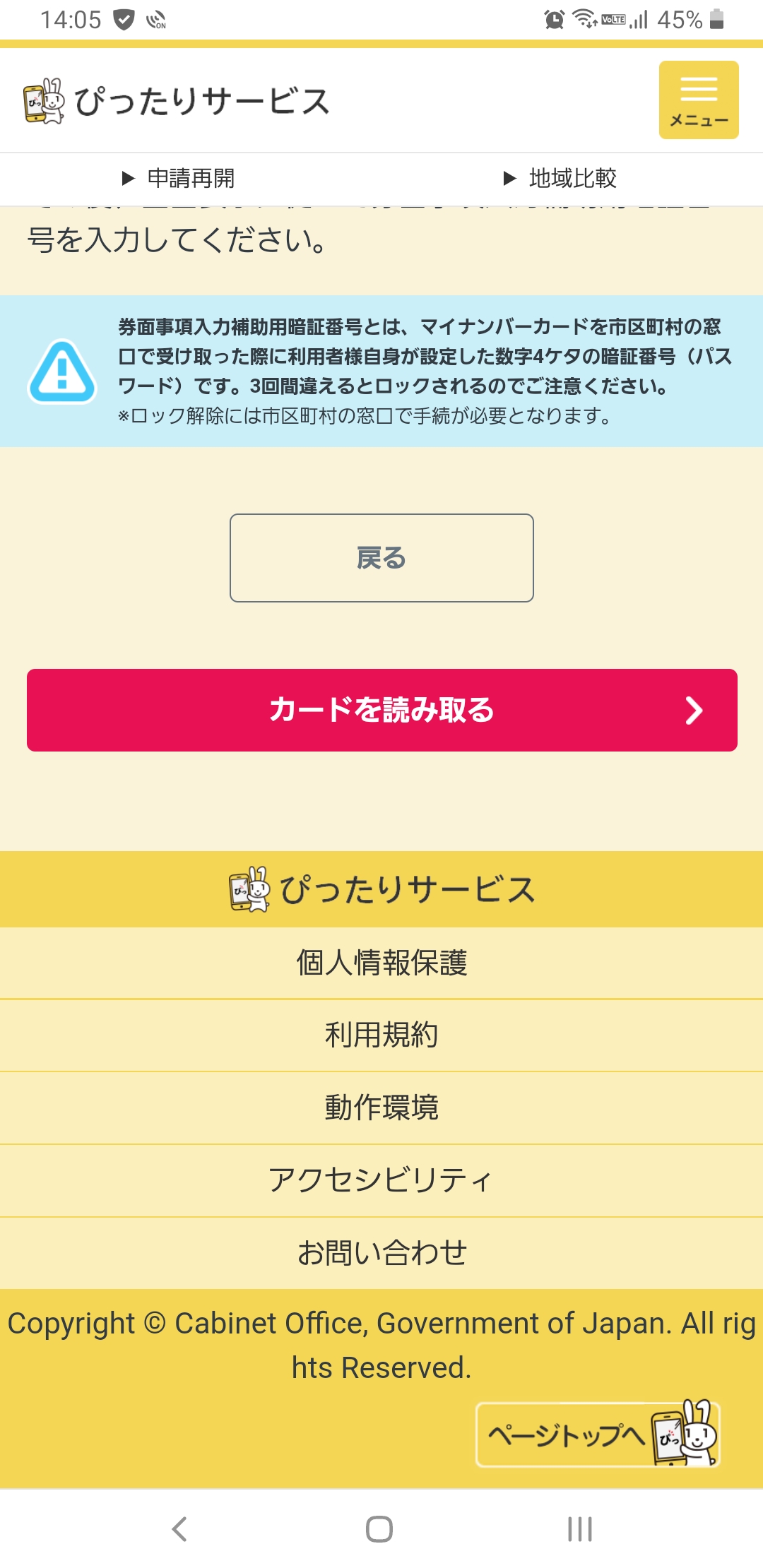Screen dimensions: 763x1568
Task: Open the メニュー hamburger menu
Action: (x=698, y=100)
